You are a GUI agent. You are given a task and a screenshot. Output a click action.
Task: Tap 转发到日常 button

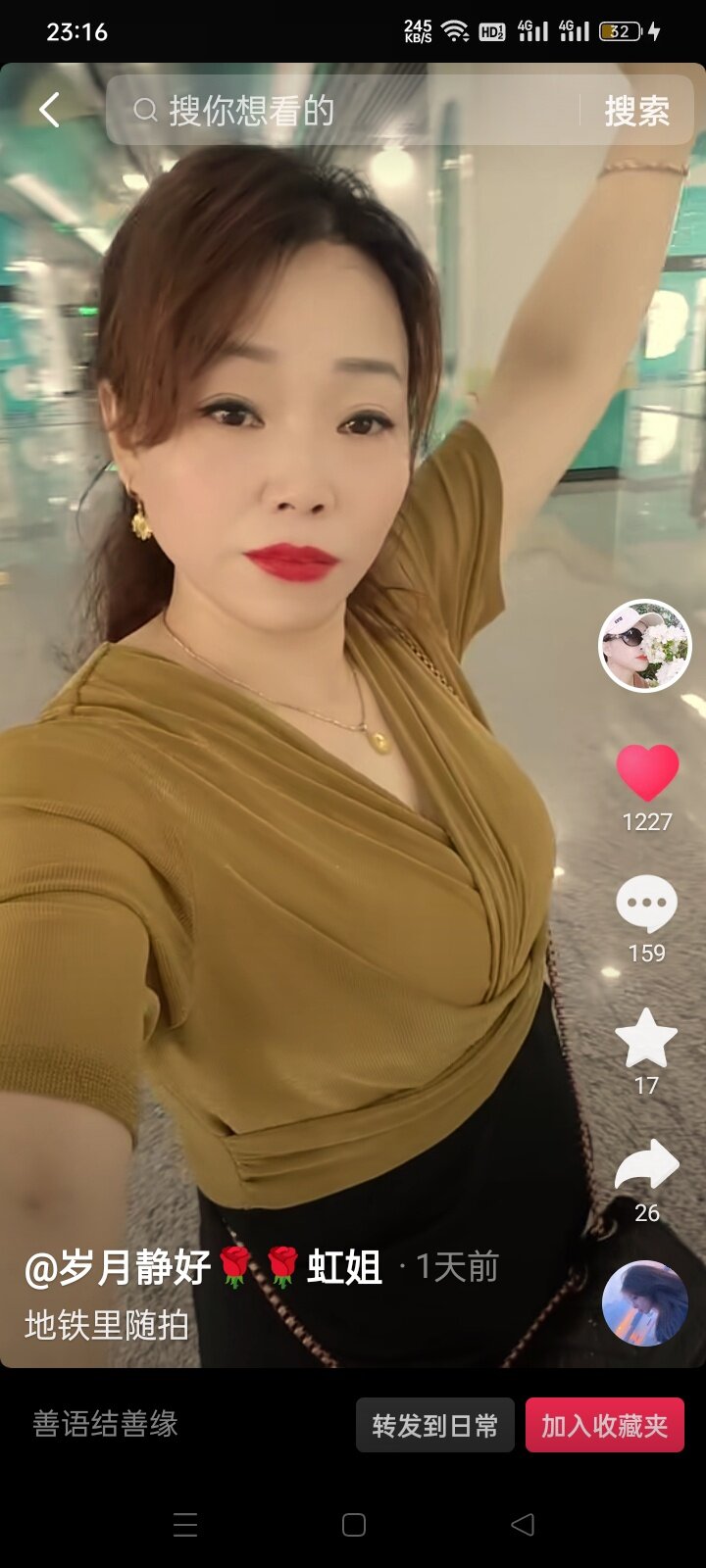coord(434,1425)
